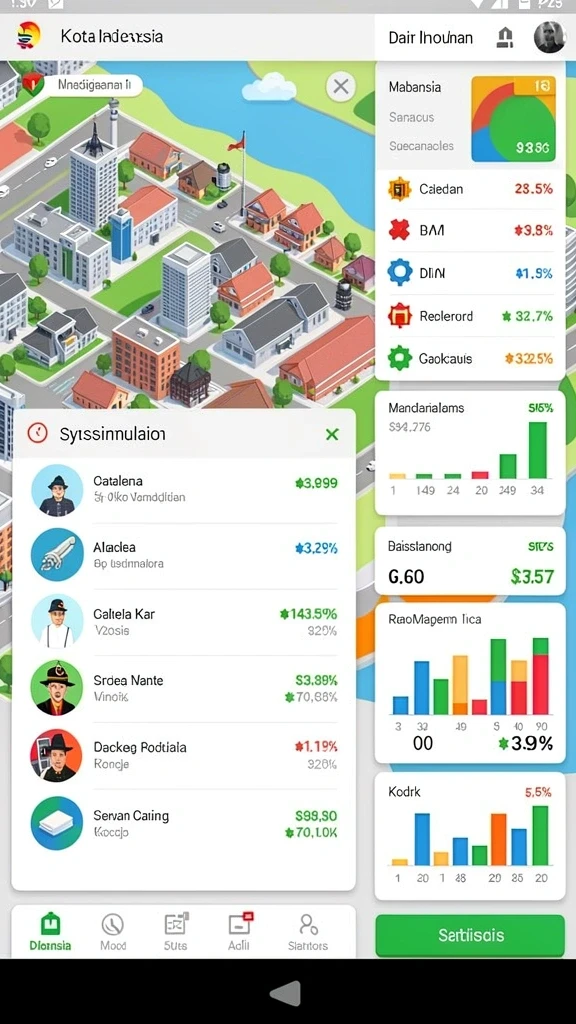The width and height of the screenshot is (576, 1024).
Task: Open the Catalena row
Action: tap(184, 490)
